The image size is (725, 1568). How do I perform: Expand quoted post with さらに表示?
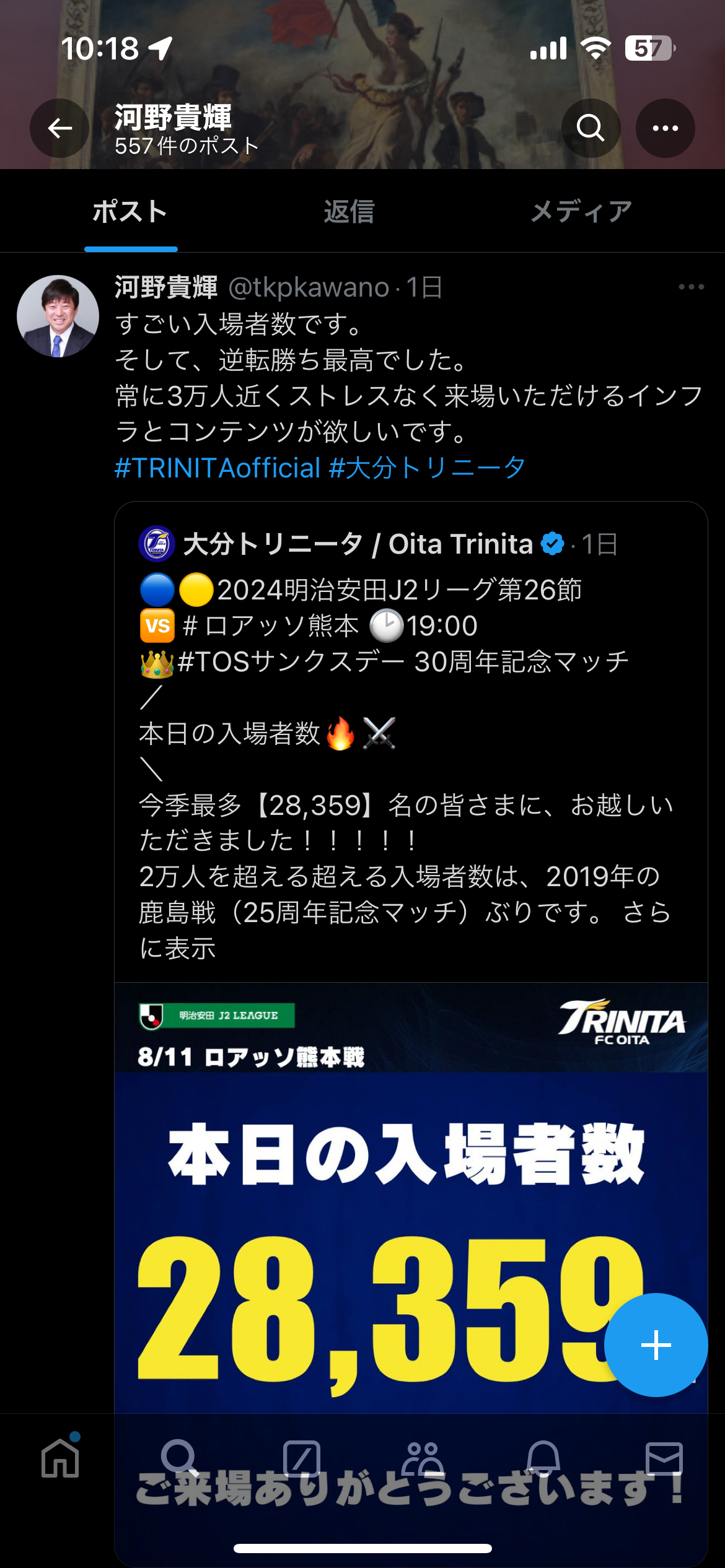[x=177, y=948]
